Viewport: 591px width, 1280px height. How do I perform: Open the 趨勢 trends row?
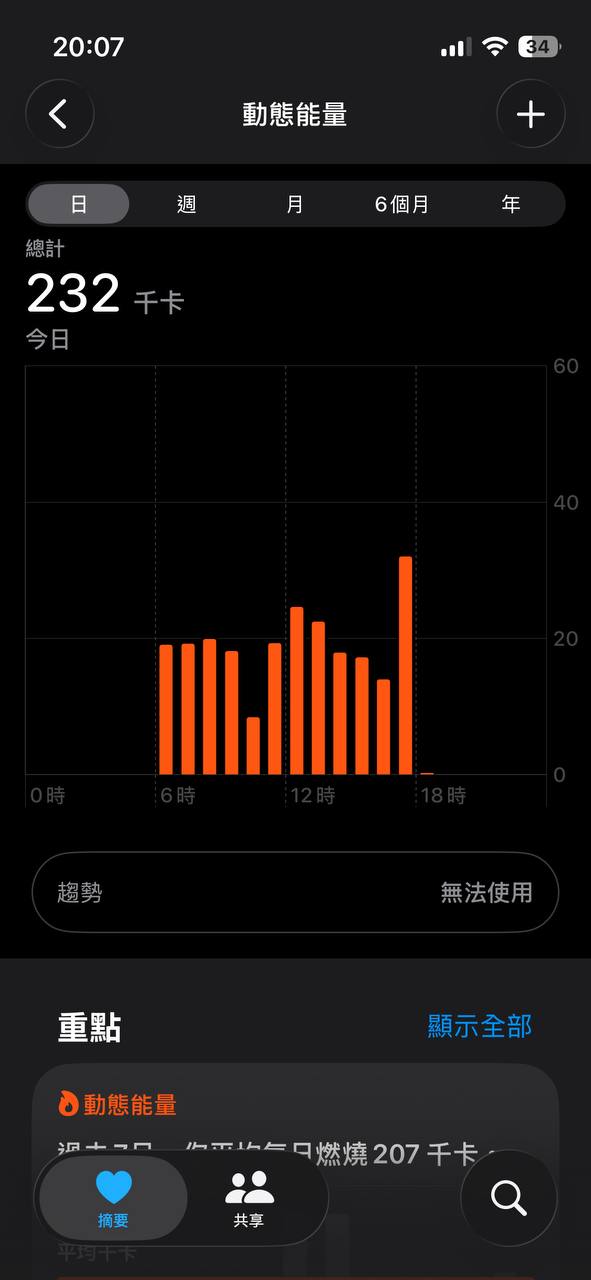coord(295,892)
